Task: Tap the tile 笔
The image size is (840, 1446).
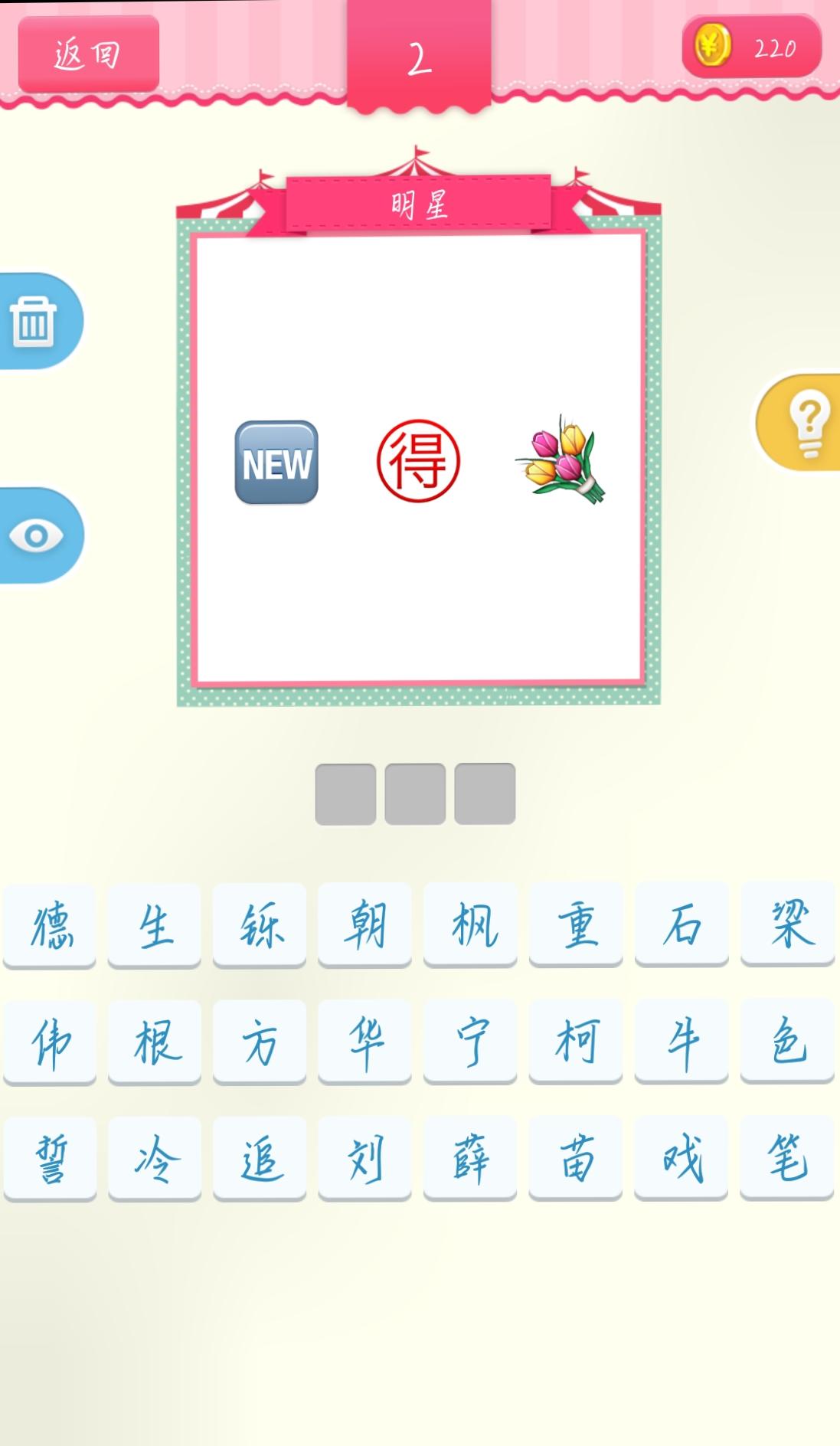Action: (x=786, y=1157)
